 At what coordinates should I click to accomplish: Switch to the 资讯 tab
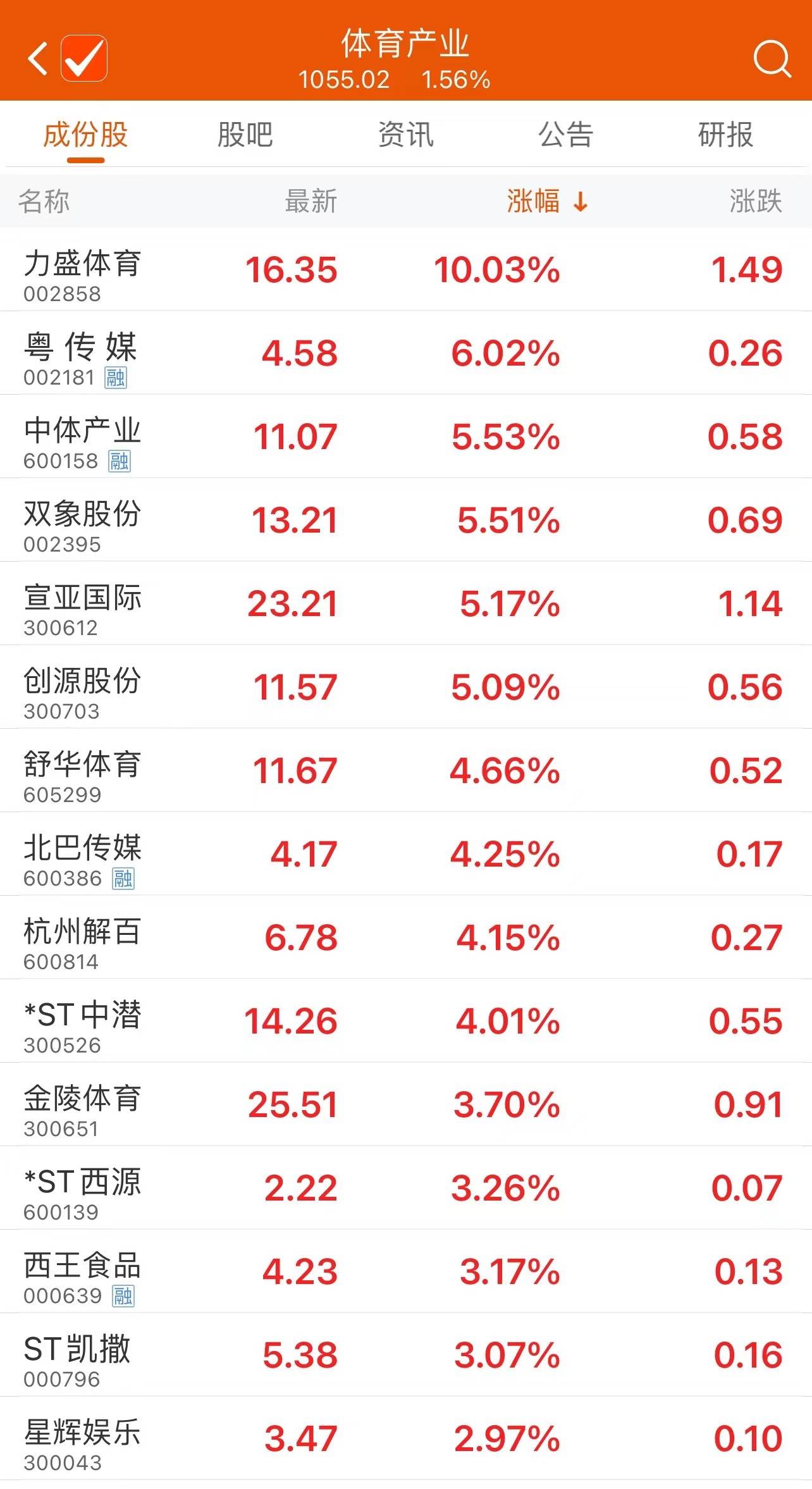(x=405, y=135)
